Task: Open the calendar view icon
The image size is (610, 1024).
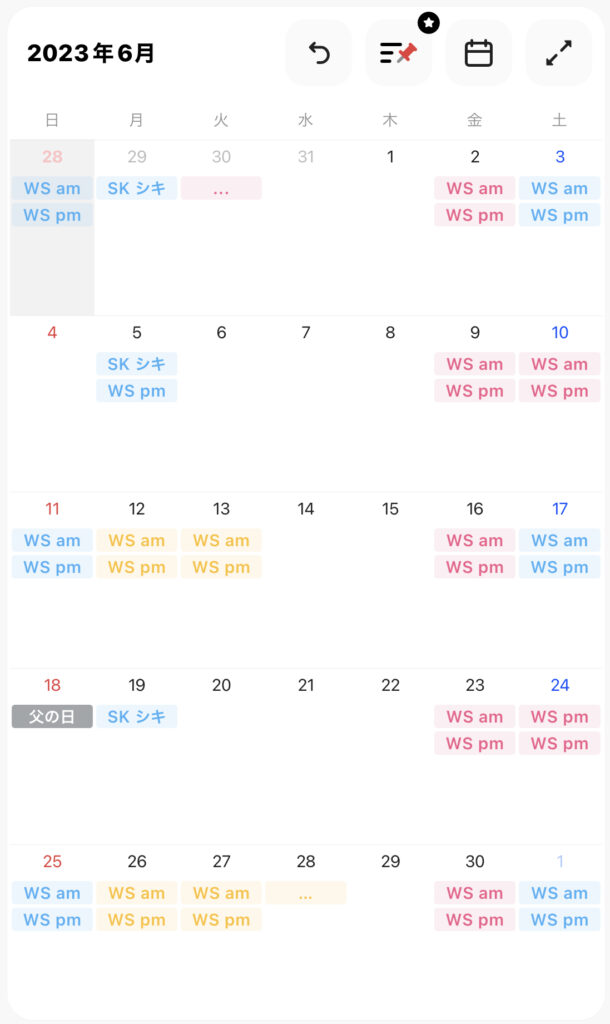Action: [478, 53]
